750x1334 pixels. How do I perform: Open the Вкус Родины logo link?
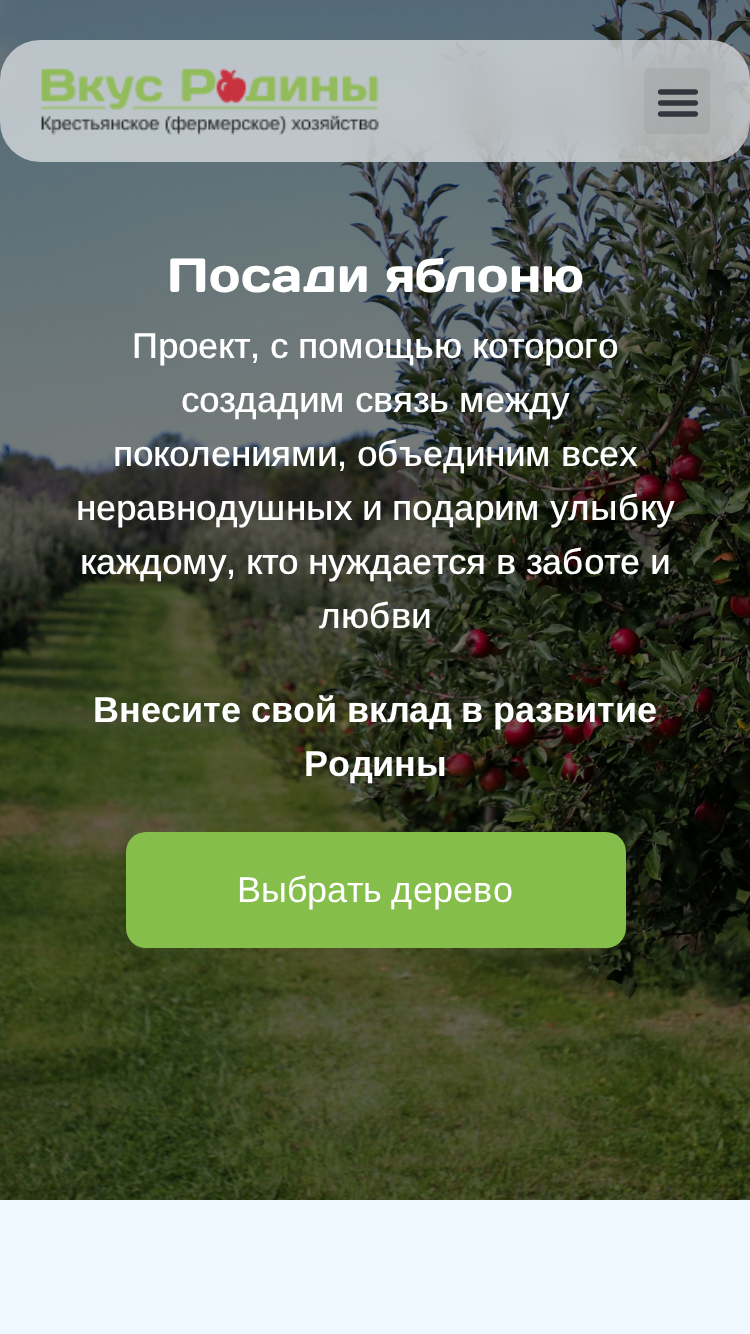pos(209,100)
